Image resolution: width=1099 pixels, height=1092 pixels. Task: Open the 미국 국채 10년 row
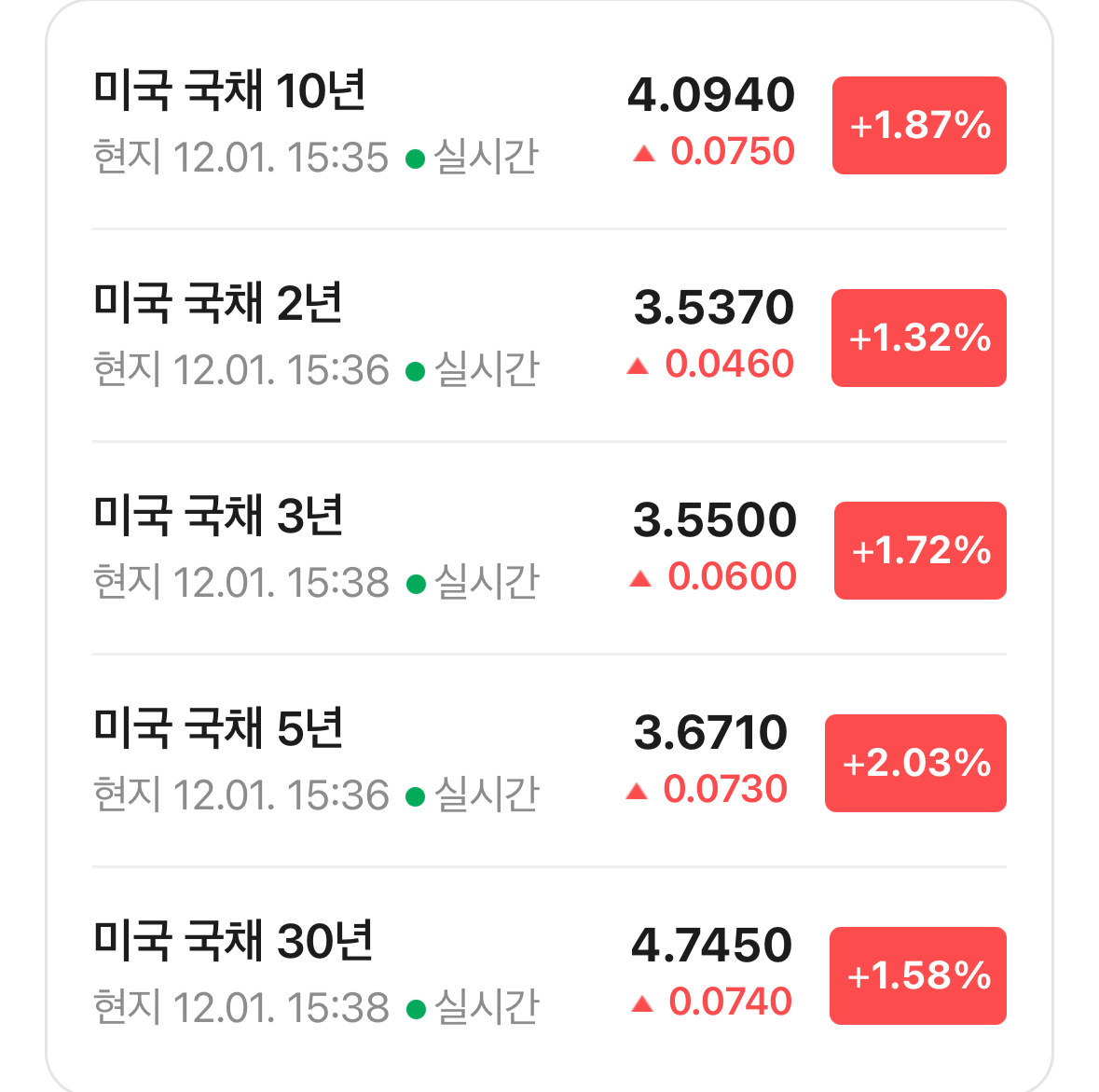[x=550, y=123]
